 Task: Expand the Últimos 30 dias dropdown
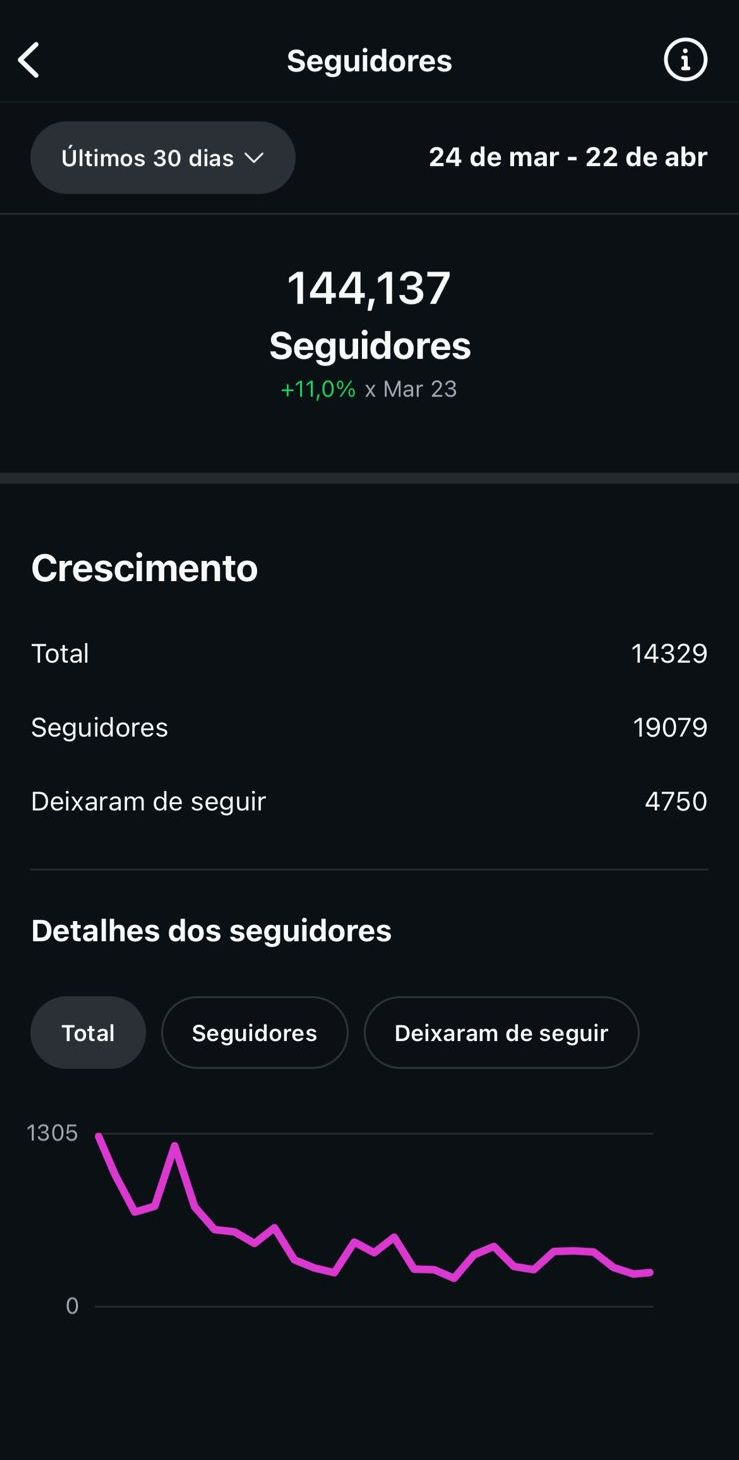pos(162,157)
